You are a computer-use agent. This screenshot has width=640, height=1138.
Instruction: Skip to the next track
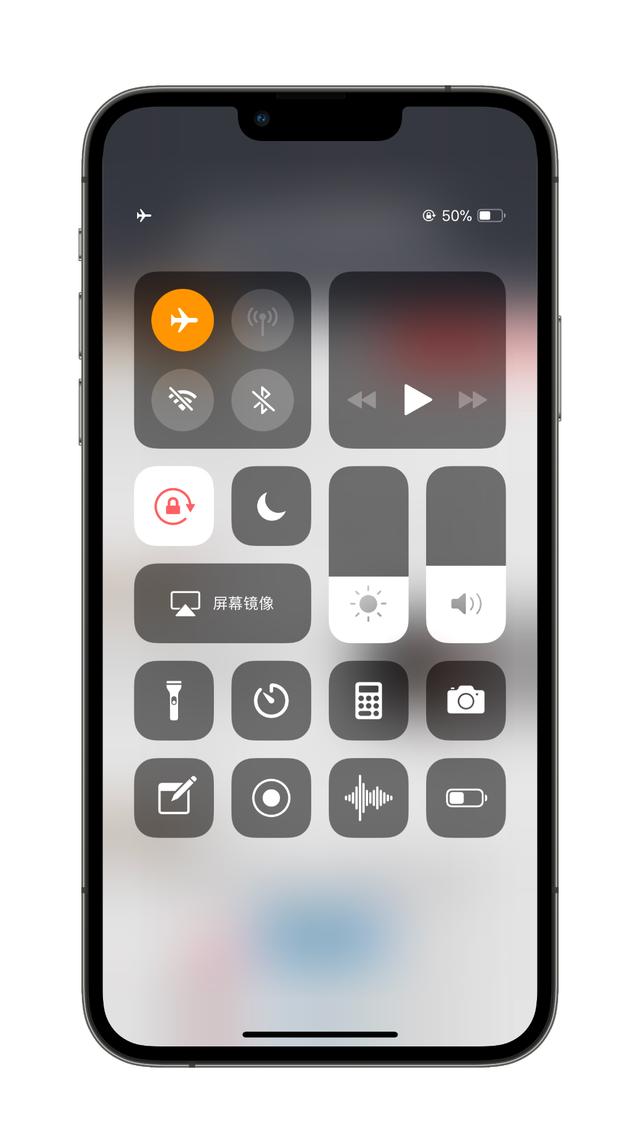[x=472, y=400]
